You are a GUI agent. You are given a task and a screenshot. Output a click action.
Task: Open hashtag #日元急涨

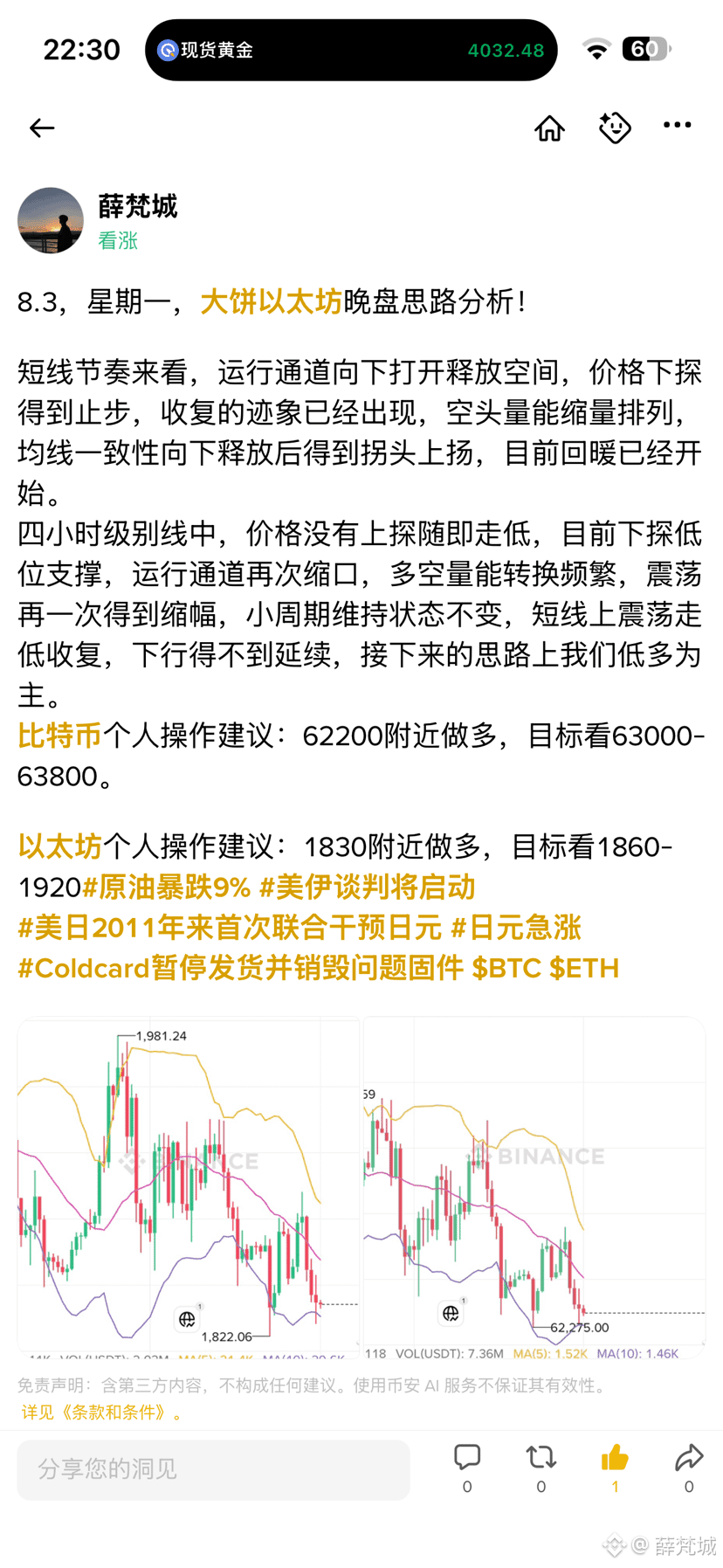pyautogui.click(x=516, y=928)
